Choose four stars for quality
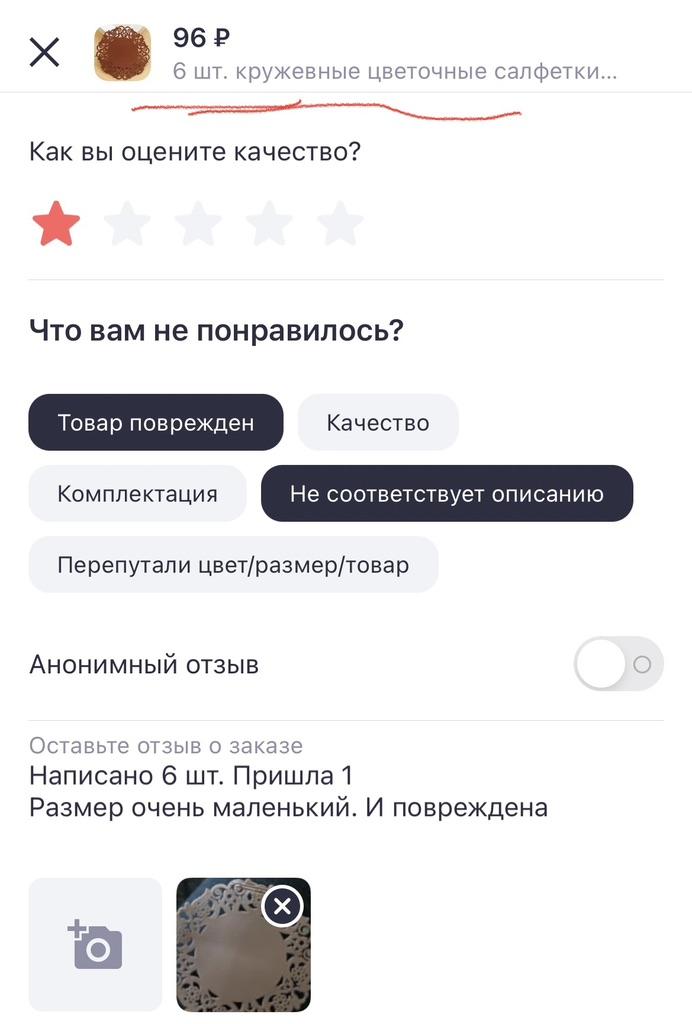This screenshot has height=1024, width=692. coord(269,223)
